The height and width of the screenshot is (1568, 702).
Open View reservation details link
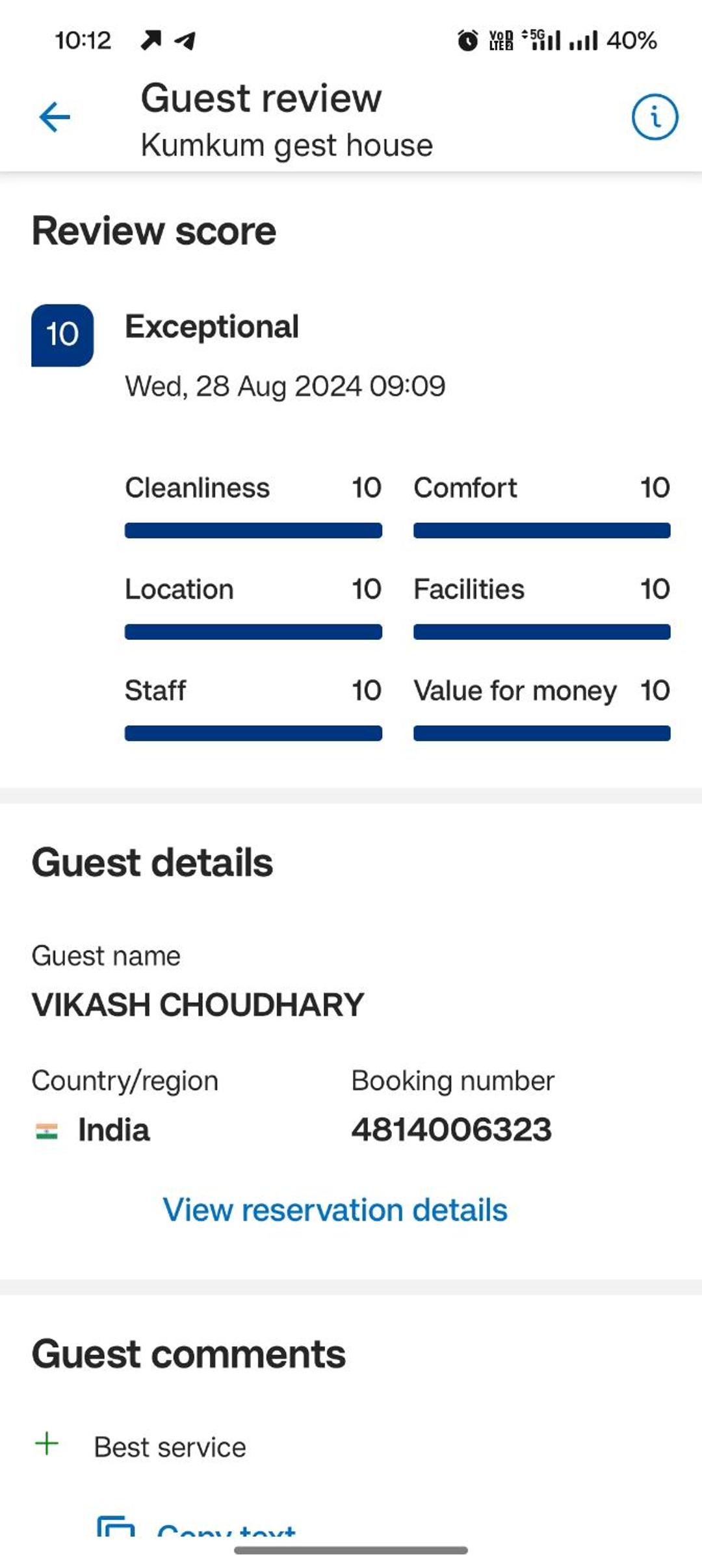pyautogui.click(x=335, y=1210)
